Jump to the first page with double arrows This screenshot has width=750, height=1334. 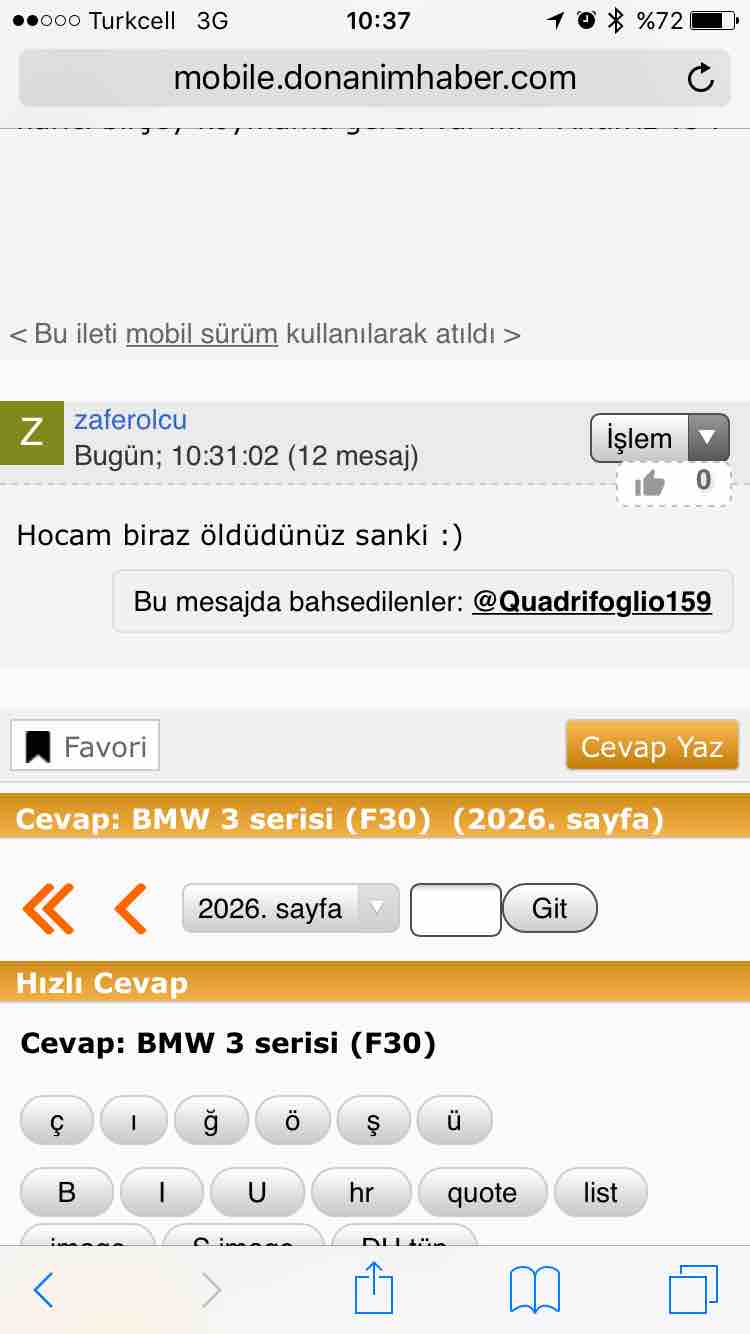pos(47,909)
